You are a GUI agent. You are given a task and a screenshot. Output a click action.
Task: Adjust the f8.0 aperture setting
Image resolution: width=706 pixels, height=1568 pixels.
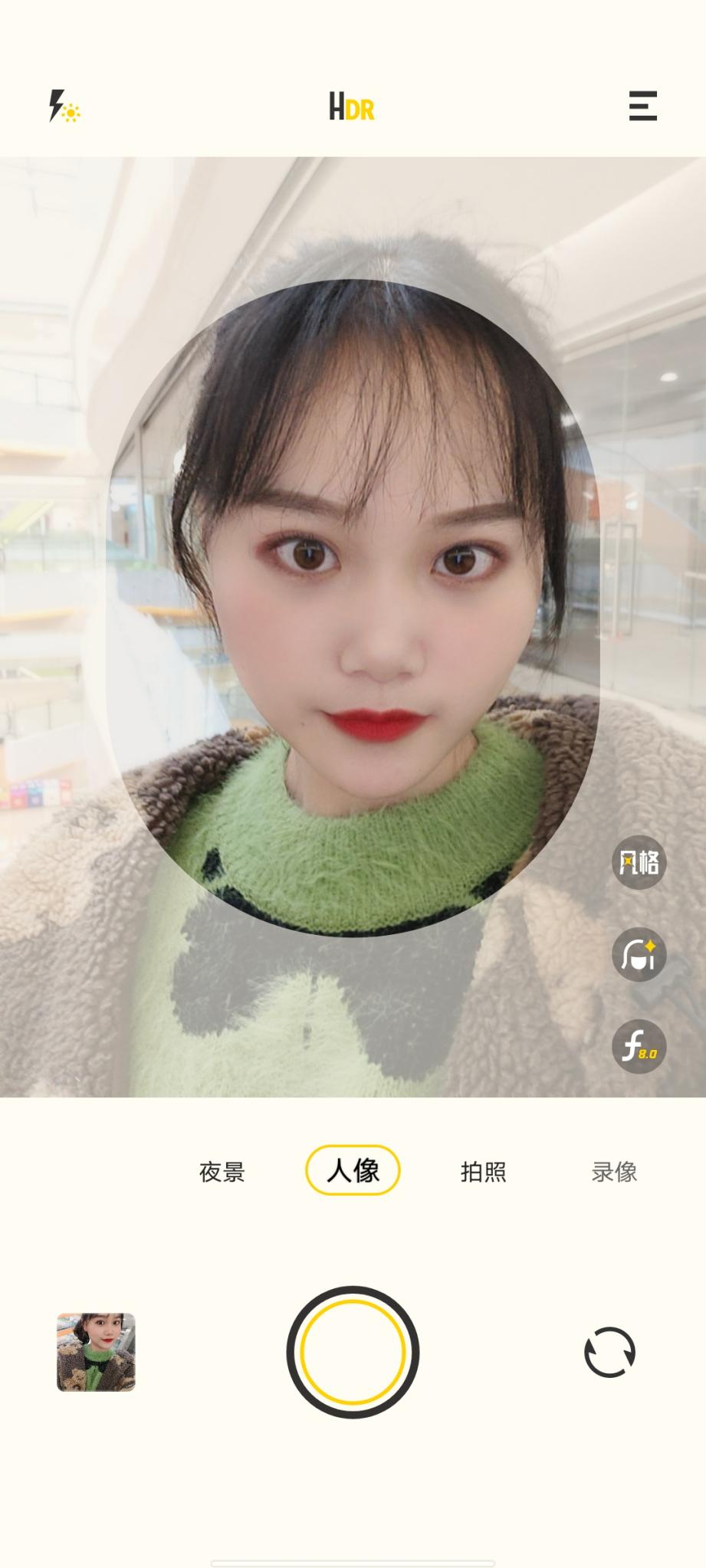click(x=639, y=1047)
